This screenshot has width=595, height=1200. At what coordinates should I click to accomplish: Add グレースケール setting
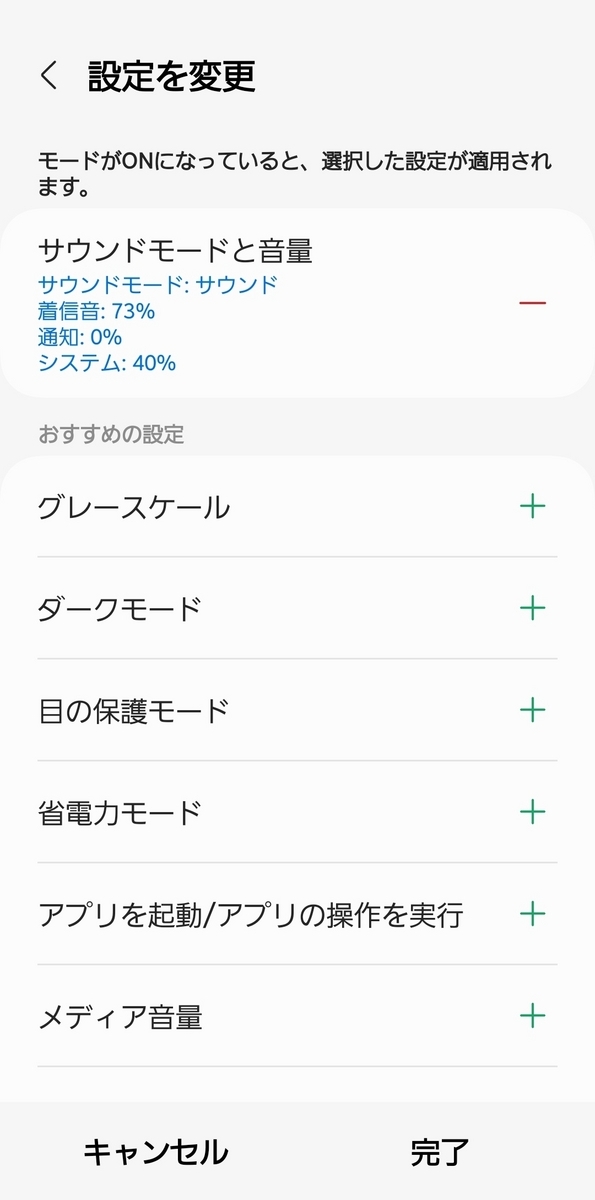point(533,507)
